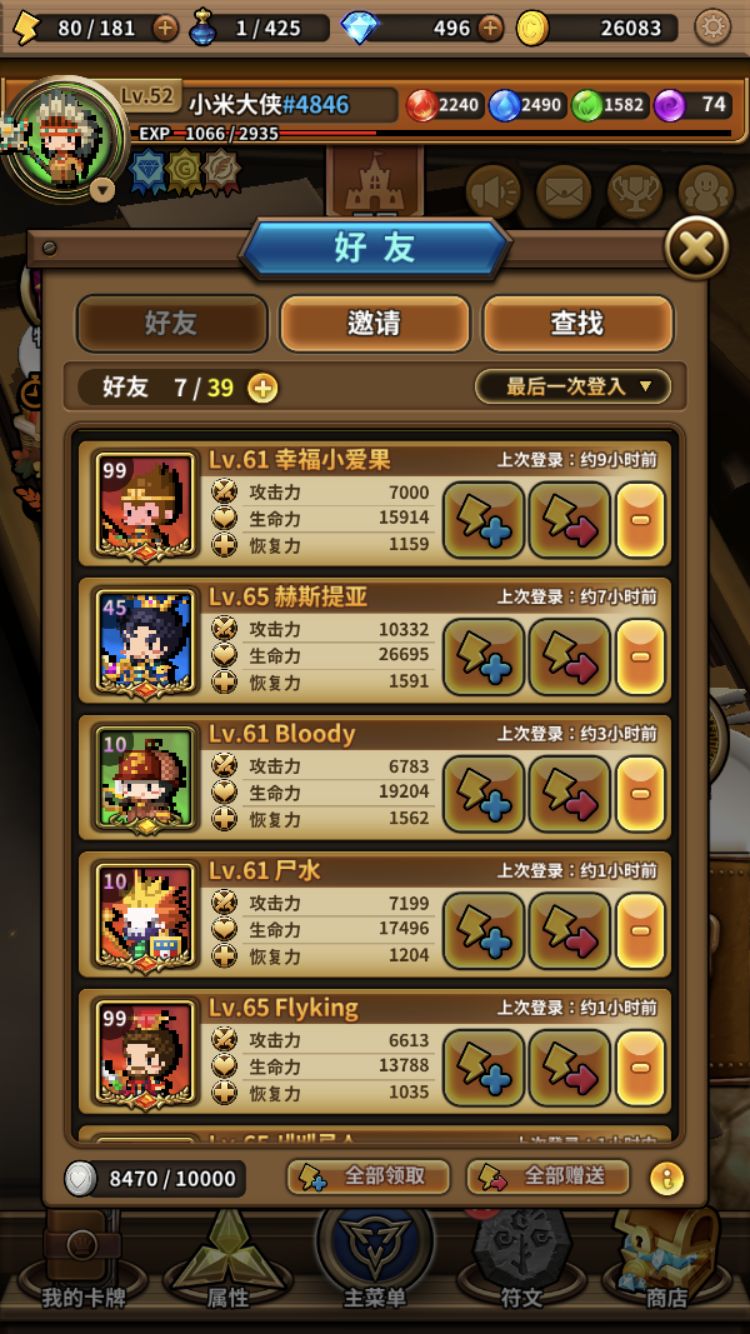Expand the arrow under the player avatar
The image size is (750, 1334).
[x=103, y=187]
